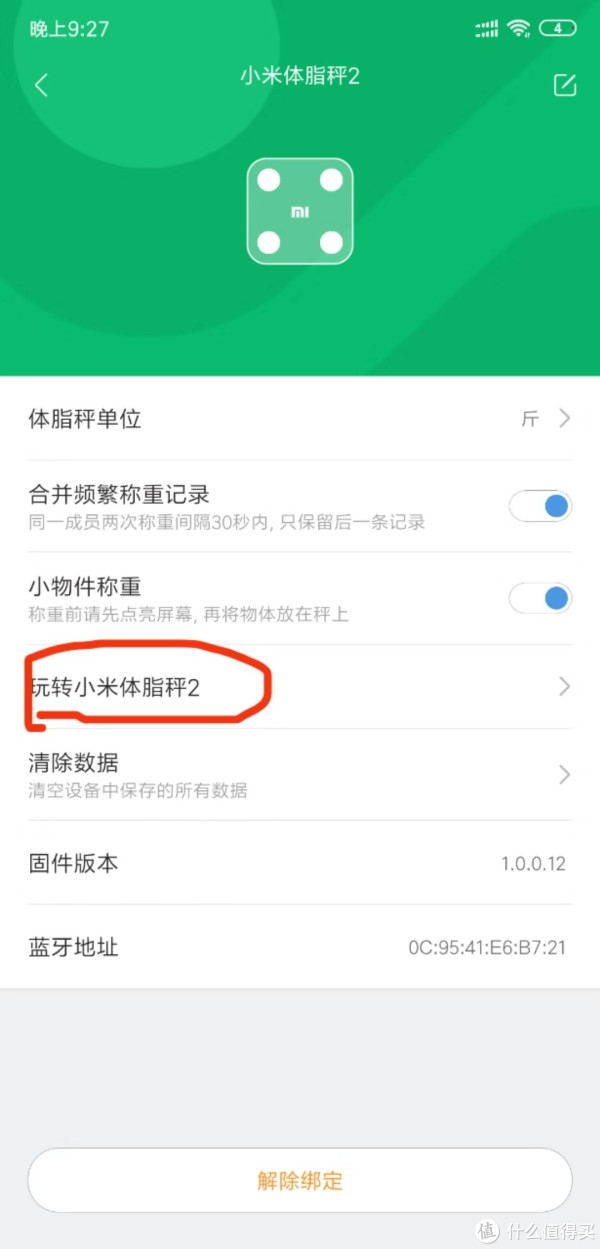600x1249 pixels.
Task: Disable the 小物件称重 switch
Action: [x=541, y=598]
